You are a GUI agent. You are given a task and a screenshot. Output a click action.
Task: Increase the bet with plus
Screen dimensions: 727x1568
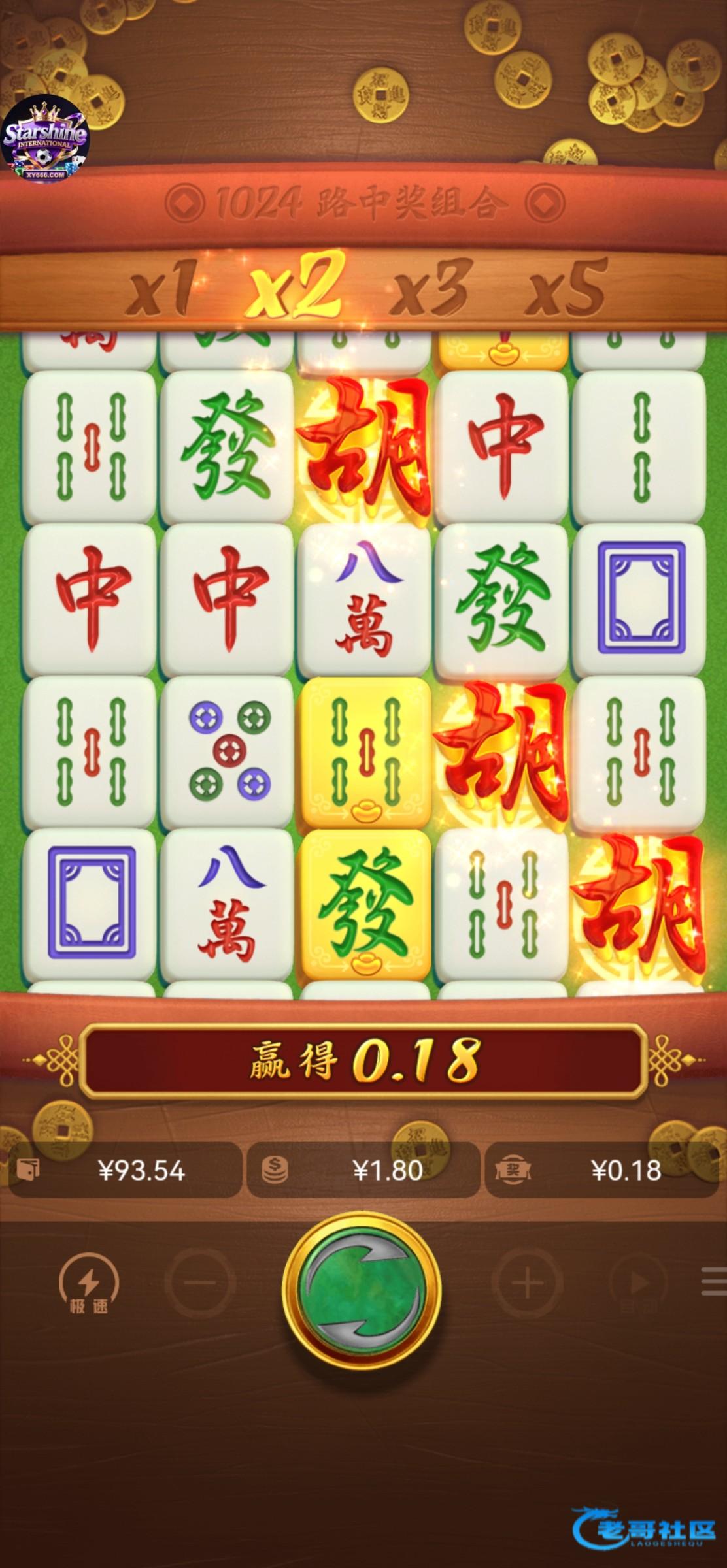click(x=527, y=1282)
